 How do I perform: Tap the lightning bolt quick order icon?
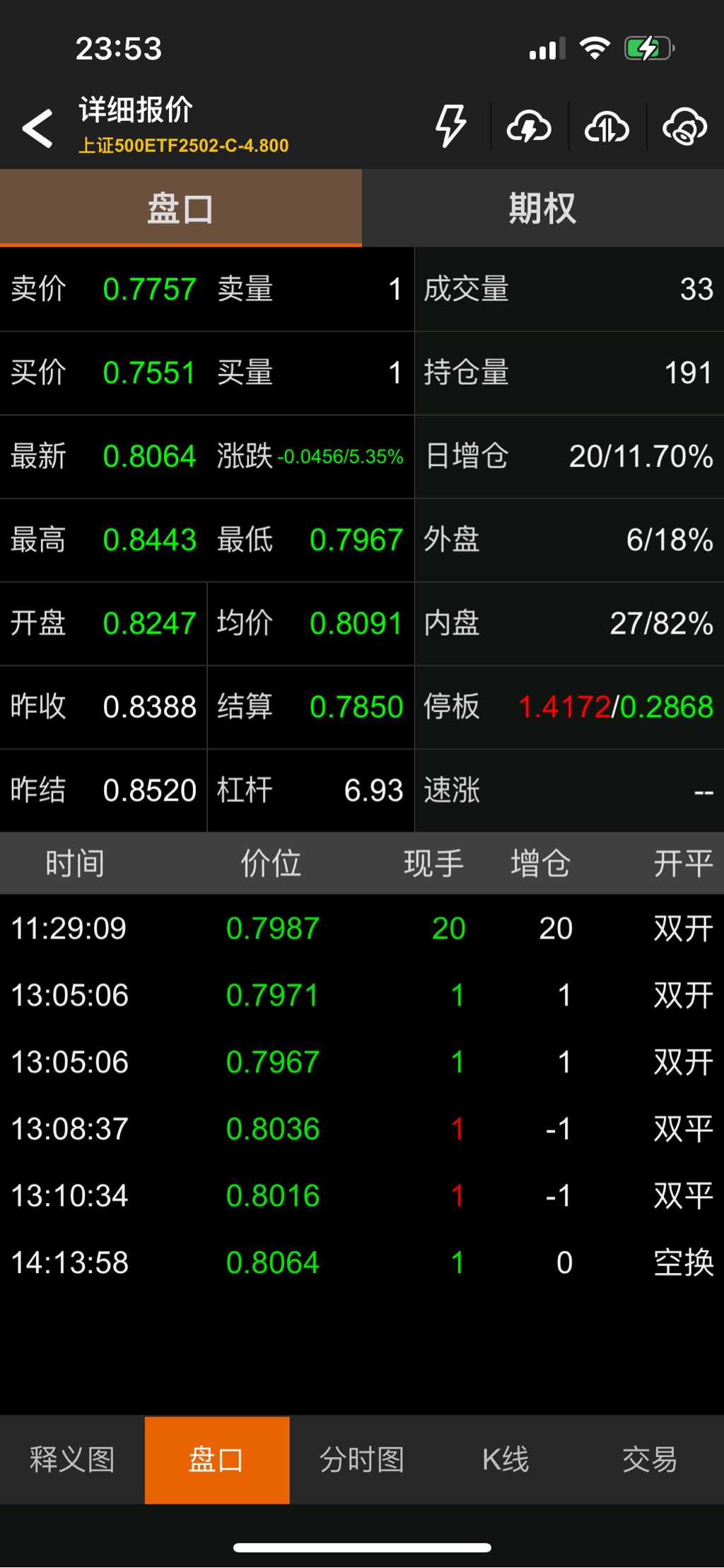tap(450, 127)
